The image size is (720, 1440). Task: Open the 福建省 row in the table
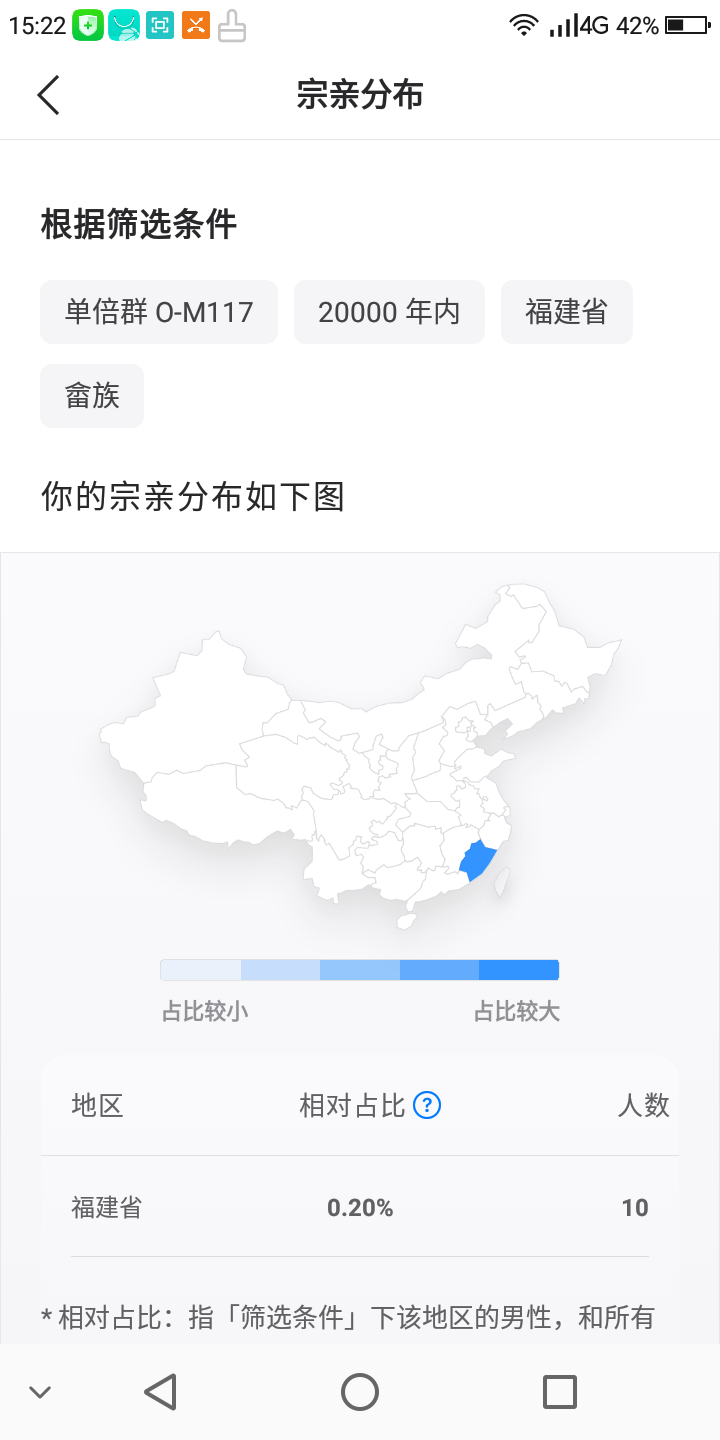(x=360, y=1207)
